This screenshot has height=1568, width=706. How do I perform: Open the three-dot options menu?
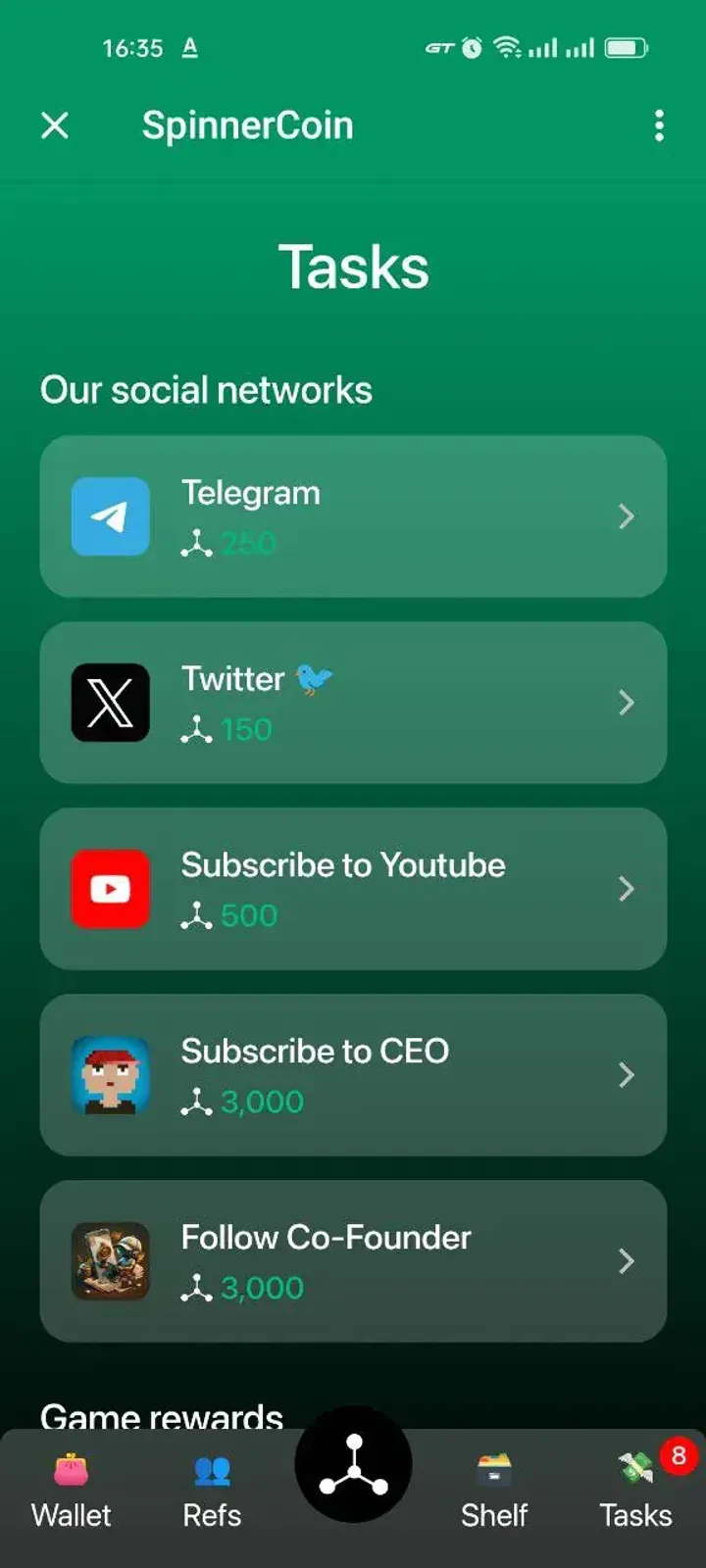point(659,126)
